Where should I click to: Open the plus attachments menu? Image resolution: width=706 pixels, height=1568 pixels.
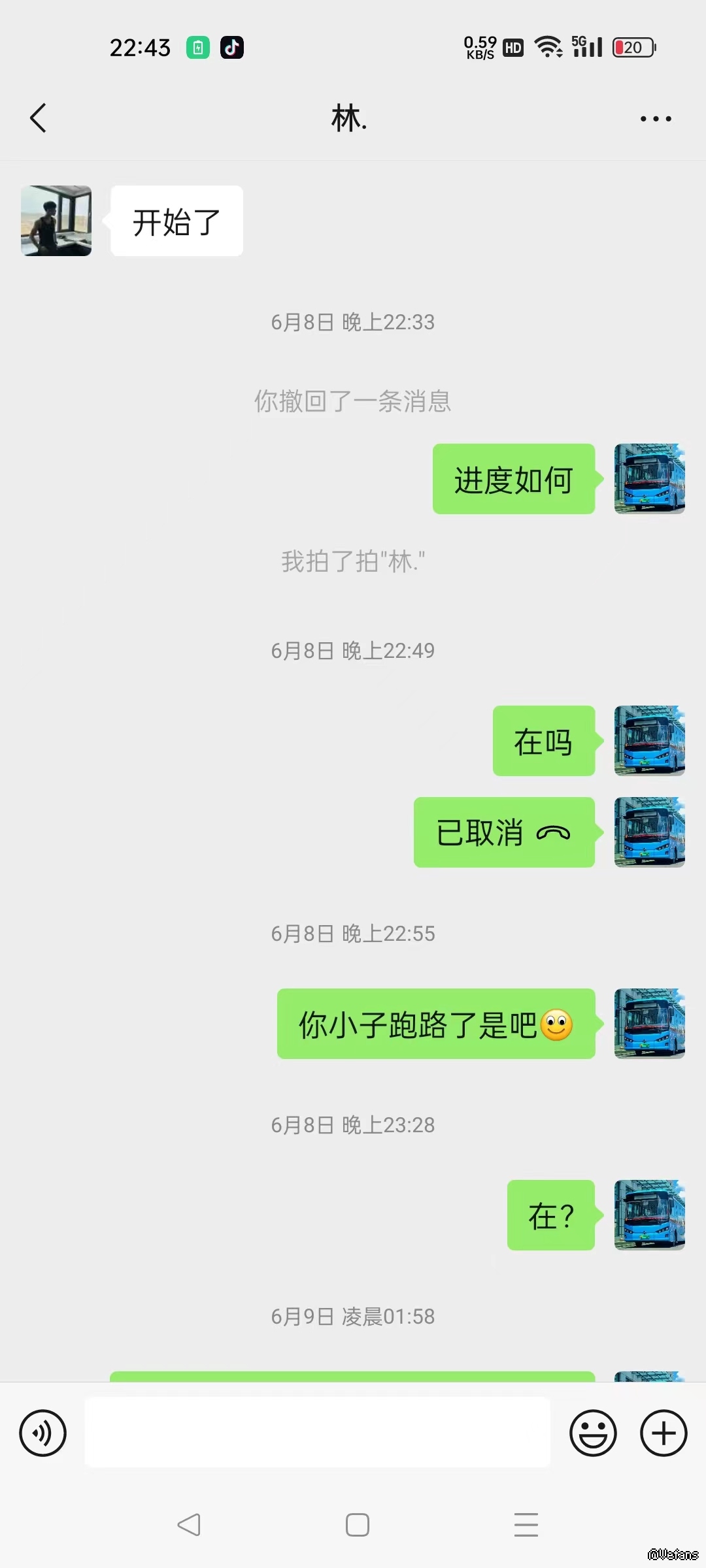[664, 1433]
